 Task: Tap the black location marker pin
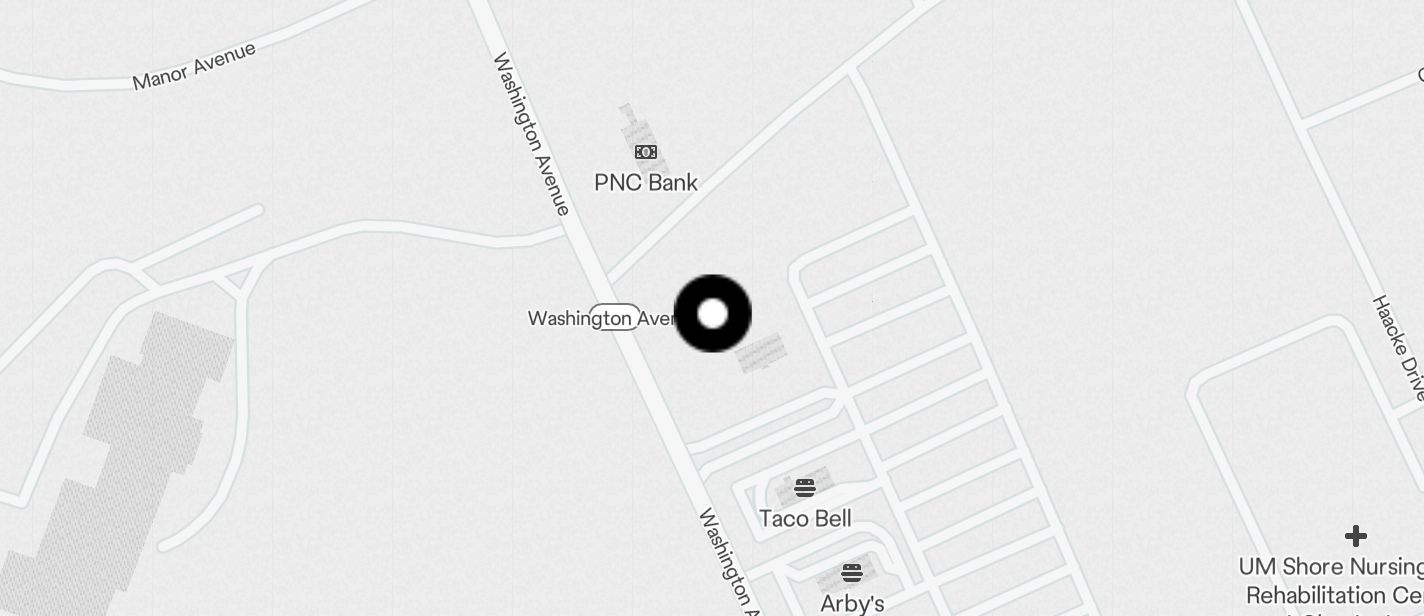pyautogui.click(x=712, y=314)
